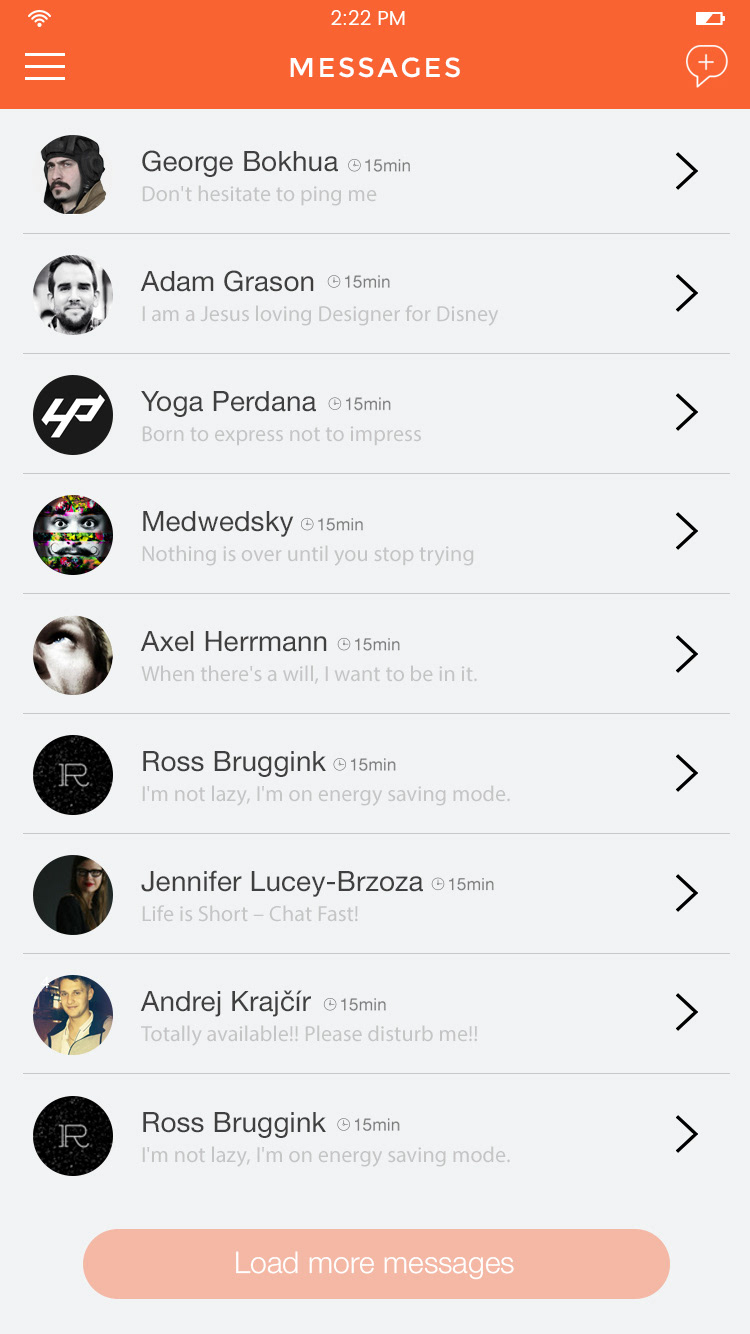
Task: Open the thread from Andrej Krajčír
Action: pyautogui.click(x=375, y=1015)
